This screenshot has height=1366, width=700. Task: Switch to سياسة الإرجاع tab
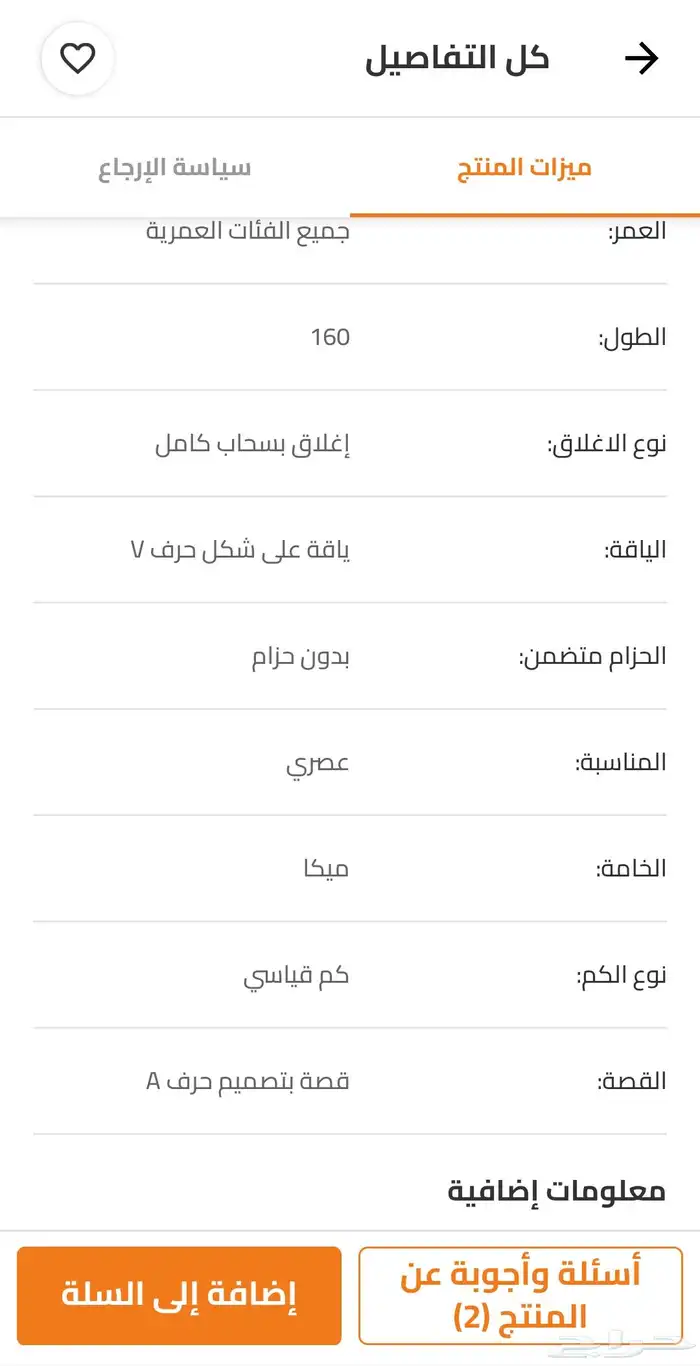(175, 167)
